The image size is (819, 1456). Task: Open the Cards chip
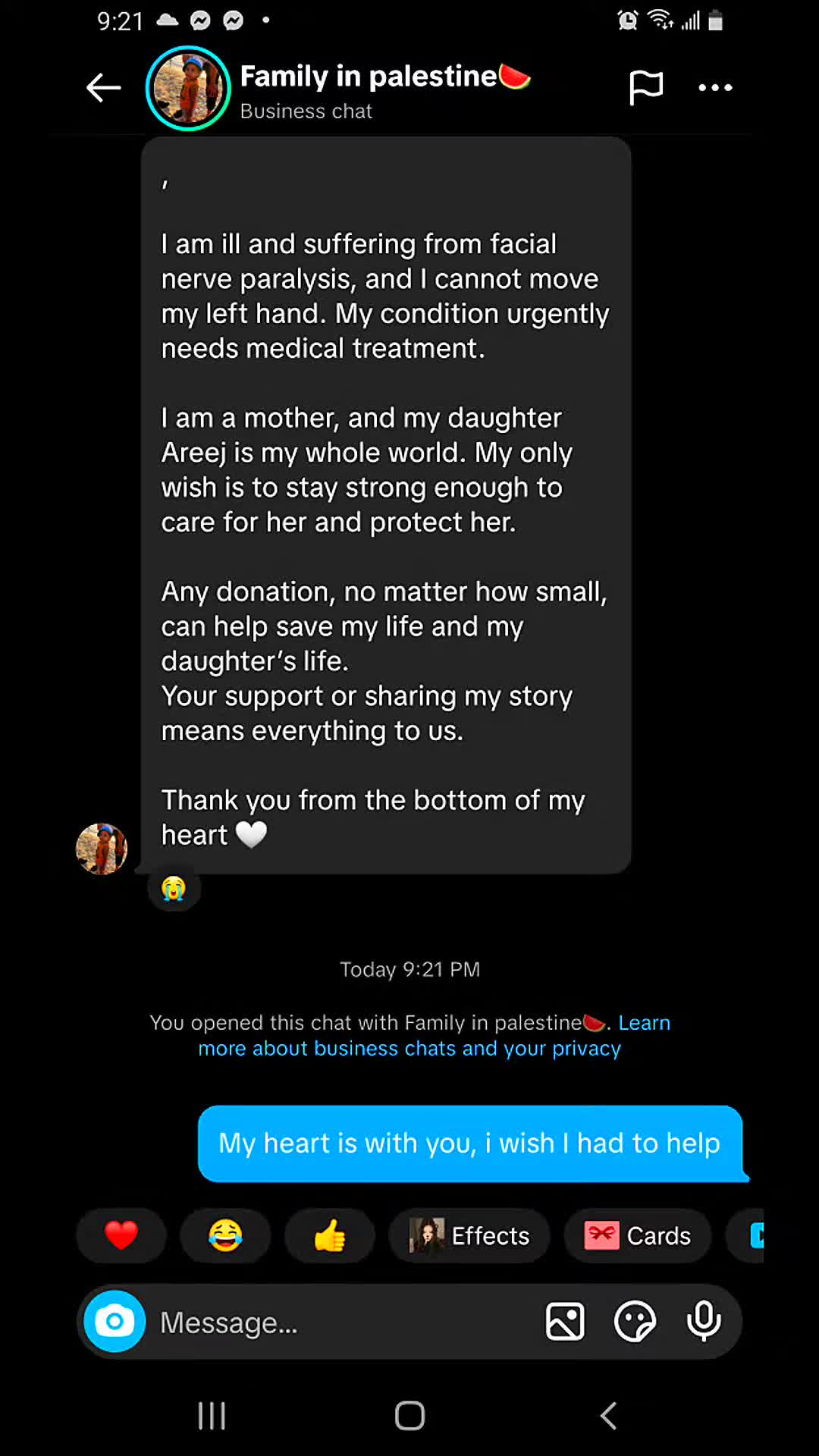pyautogui.click(x=638, y=1235)
